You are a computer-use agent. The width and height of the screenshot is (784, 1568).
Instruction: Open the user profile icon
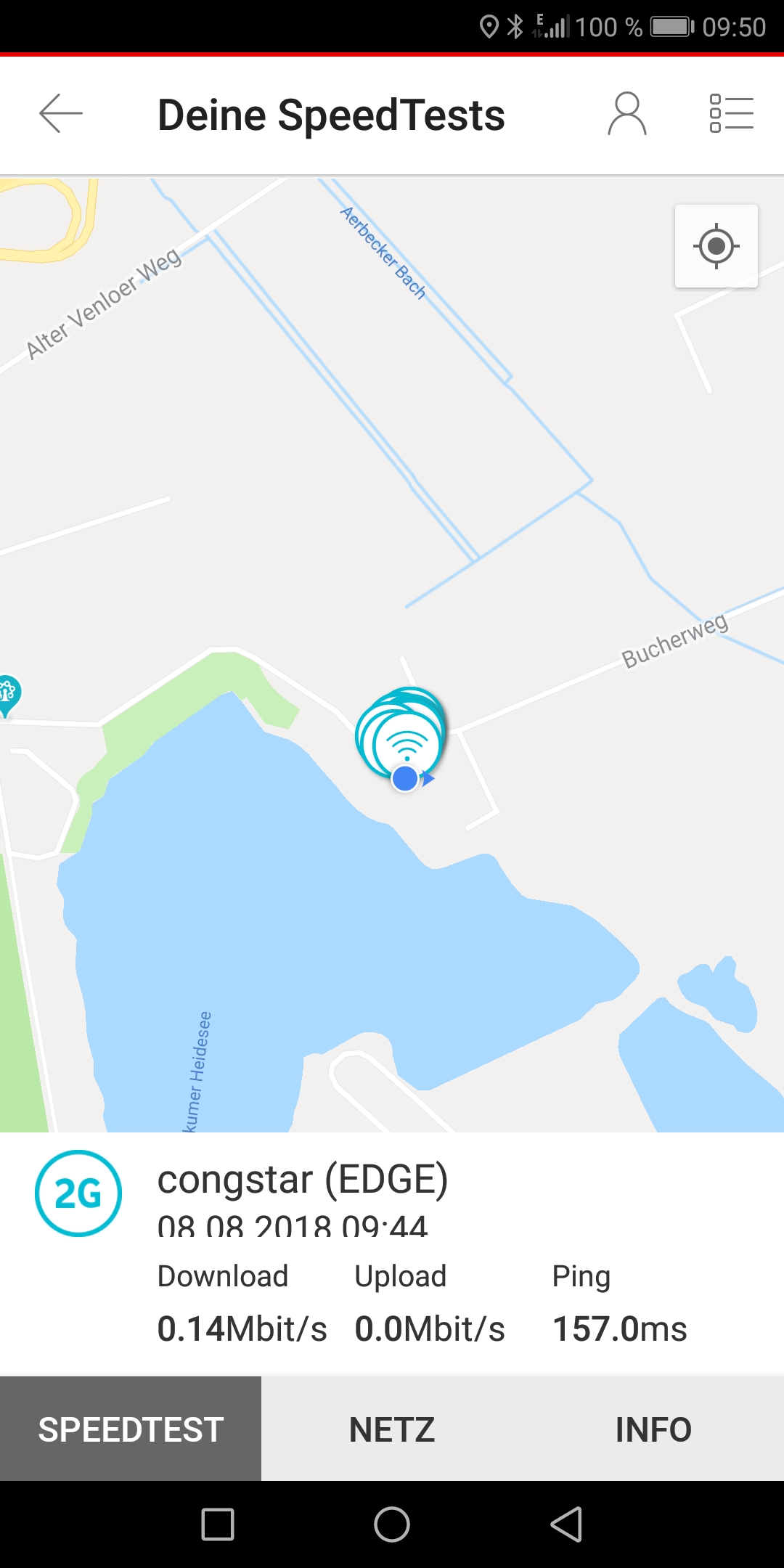tap(626, 114)
